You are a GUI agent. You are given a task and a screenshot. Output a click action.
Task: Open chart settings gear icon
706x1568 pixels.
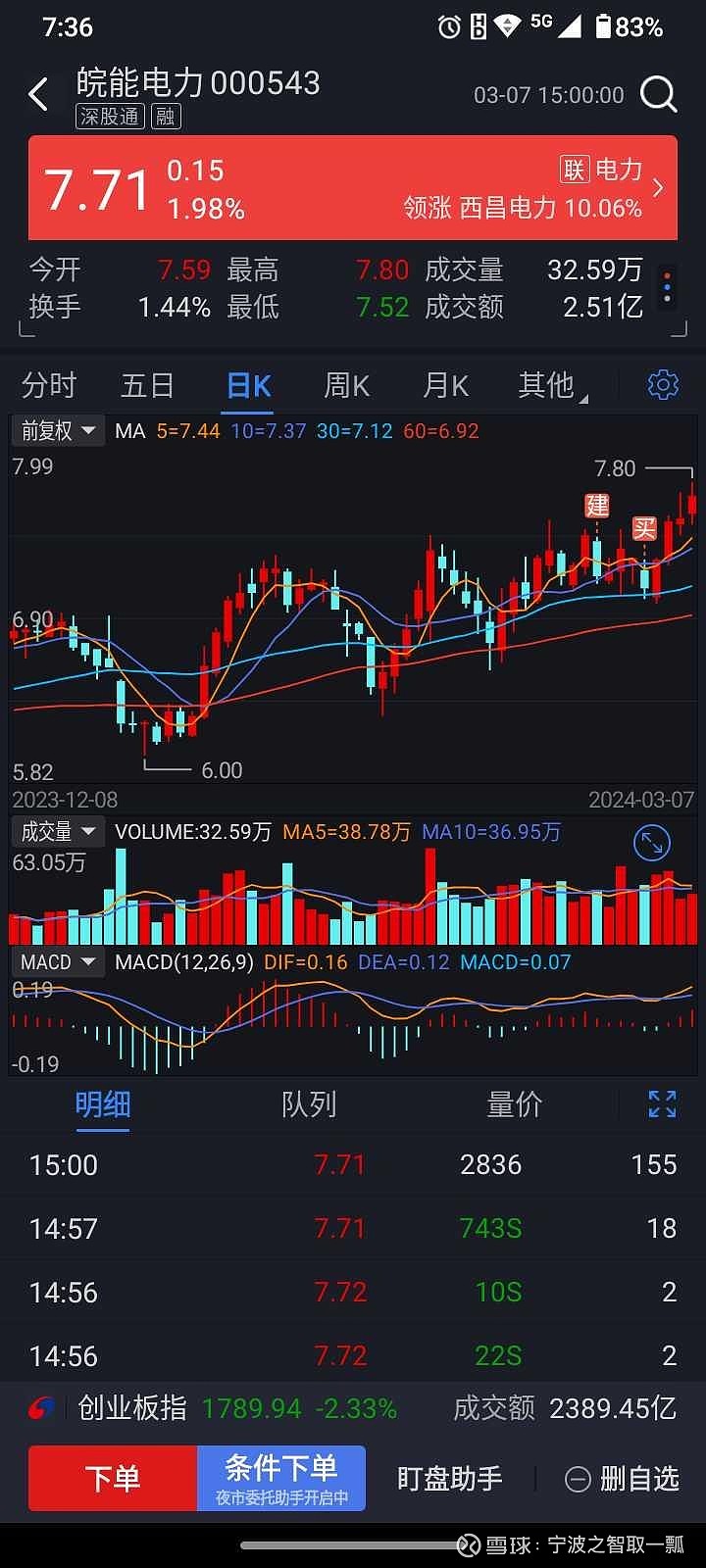pos(664,384)
